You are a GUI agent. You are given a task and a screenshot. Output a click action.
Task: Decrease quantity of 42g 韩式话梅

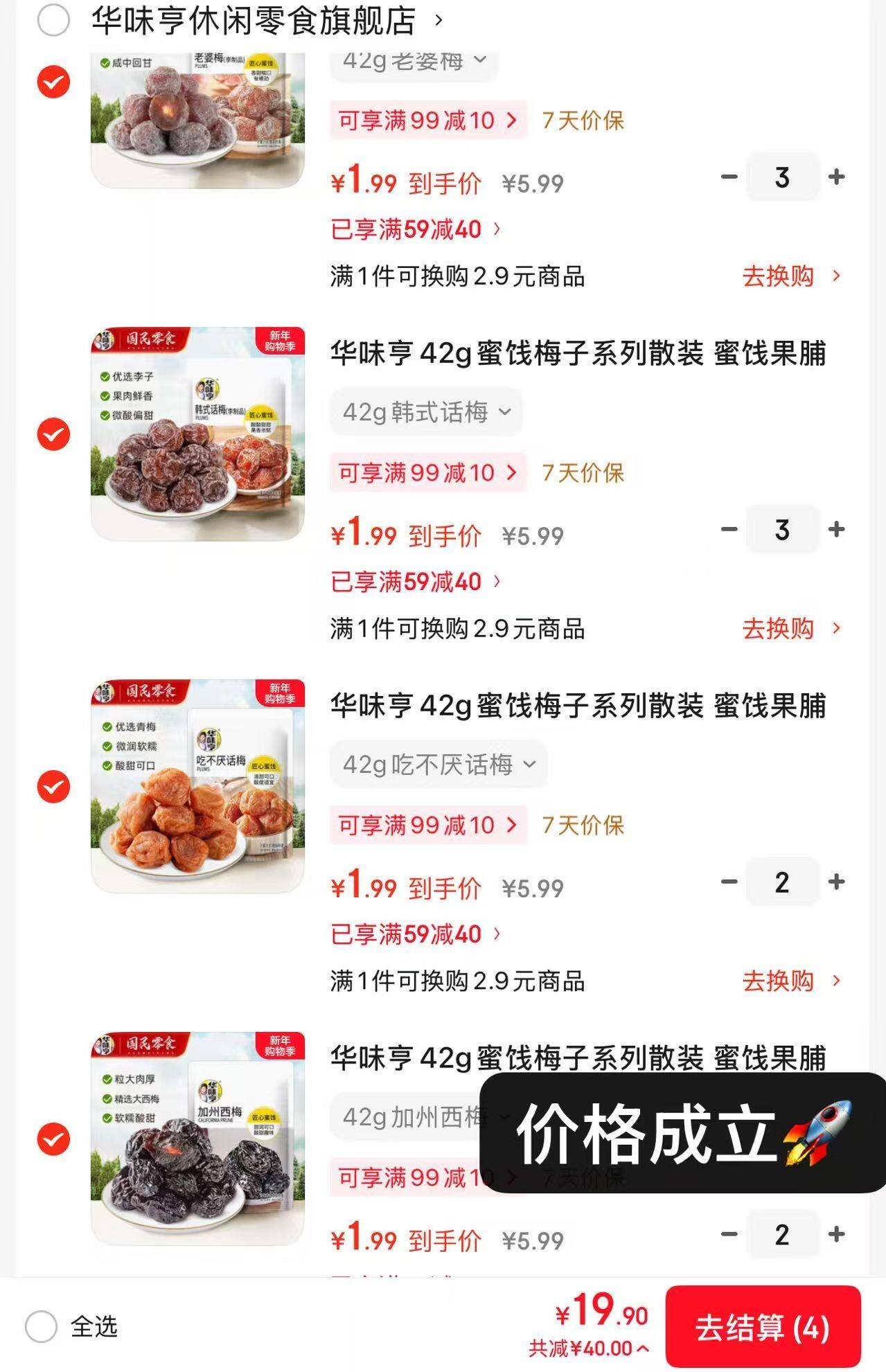pyautogui.click(x=729, y=530)
